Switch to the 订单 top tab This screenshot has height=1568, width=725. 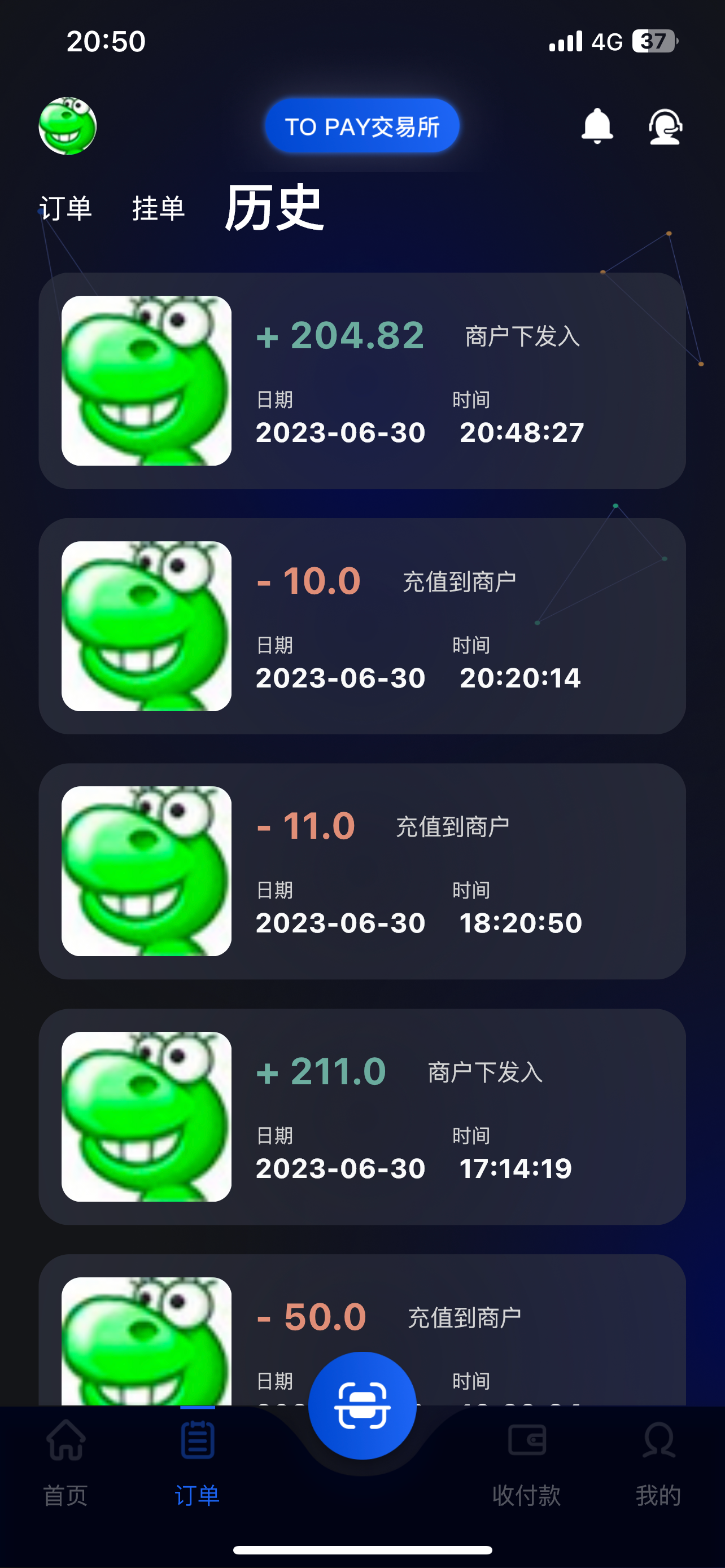[65, 208]
